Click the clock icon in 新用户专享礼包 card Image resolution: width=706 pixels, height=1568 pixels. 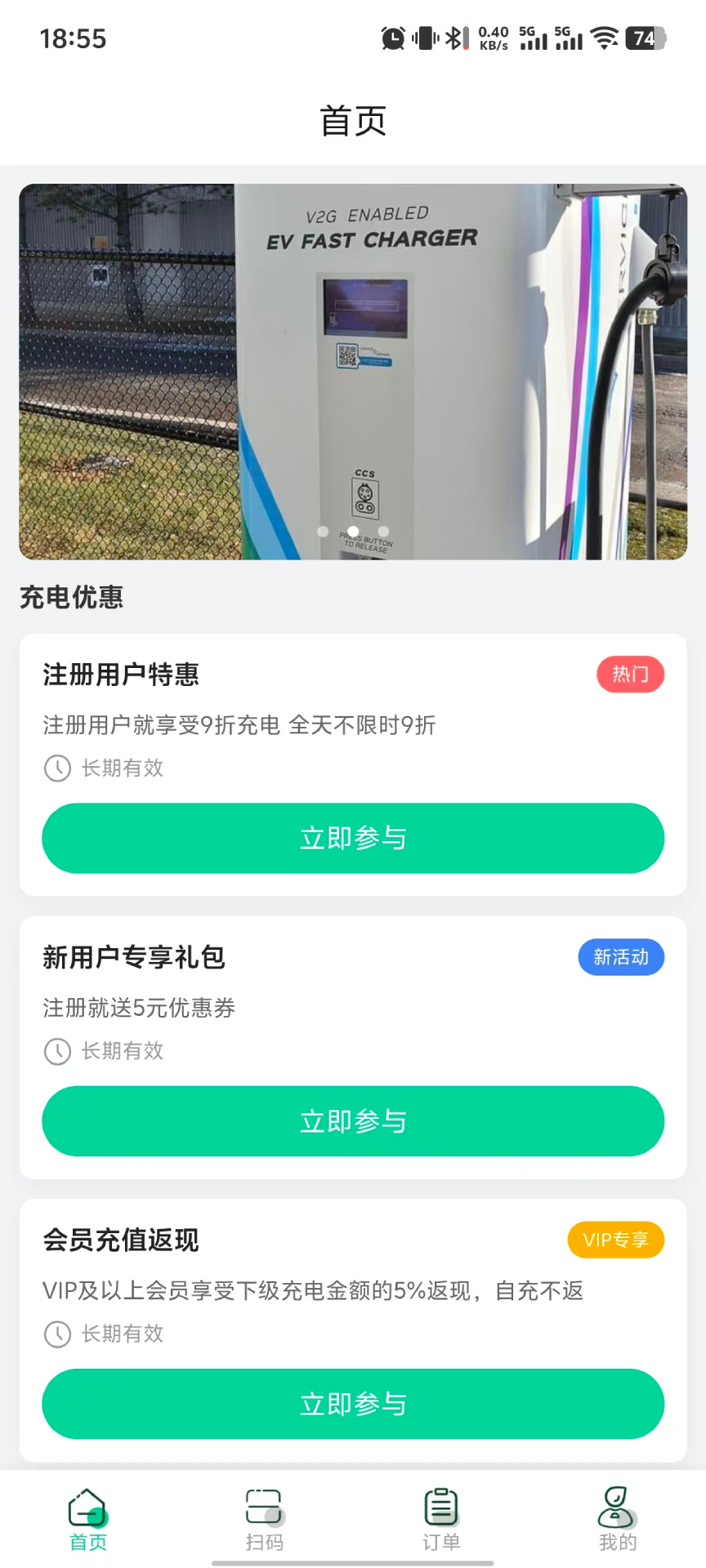tap(56, 1052)
